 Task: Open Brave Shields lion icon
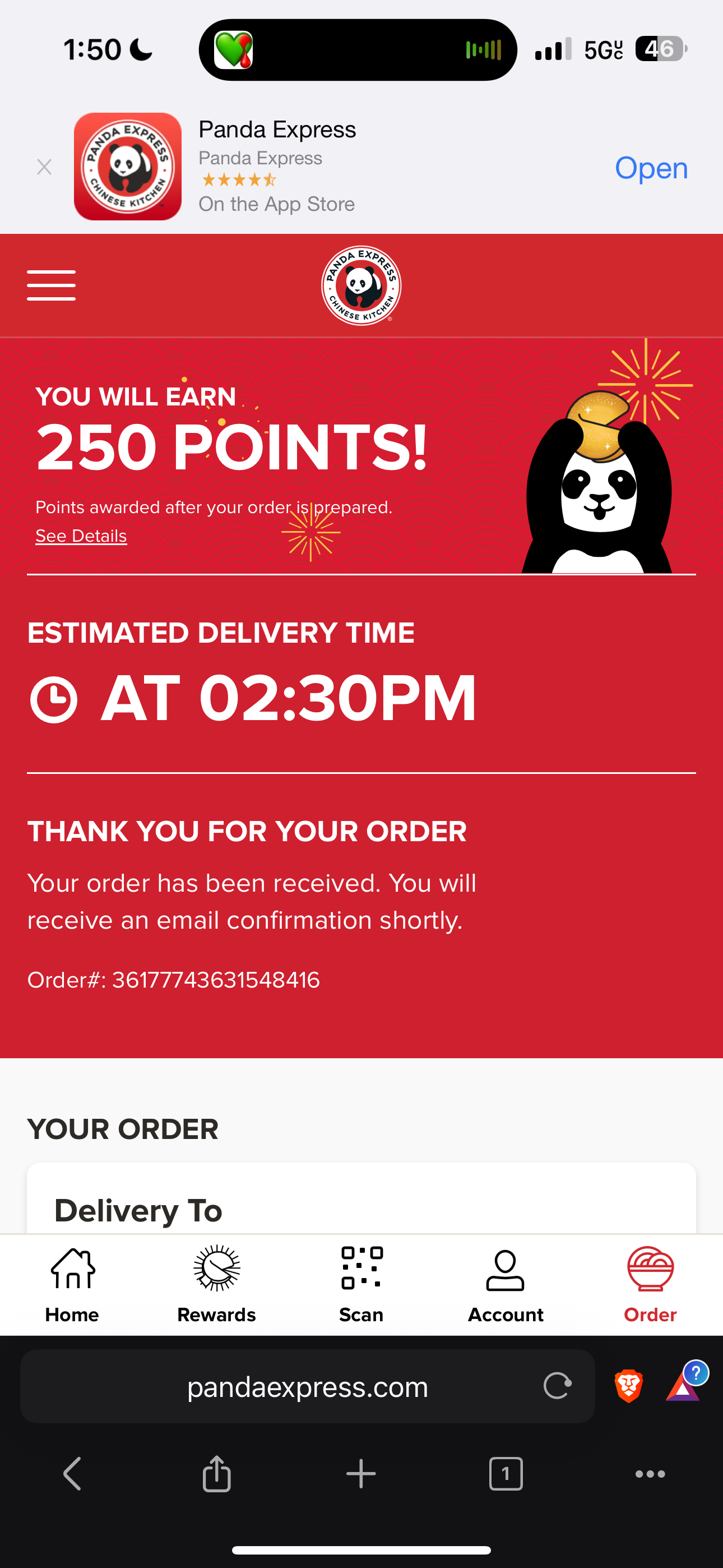click(x=628, y=1386)
